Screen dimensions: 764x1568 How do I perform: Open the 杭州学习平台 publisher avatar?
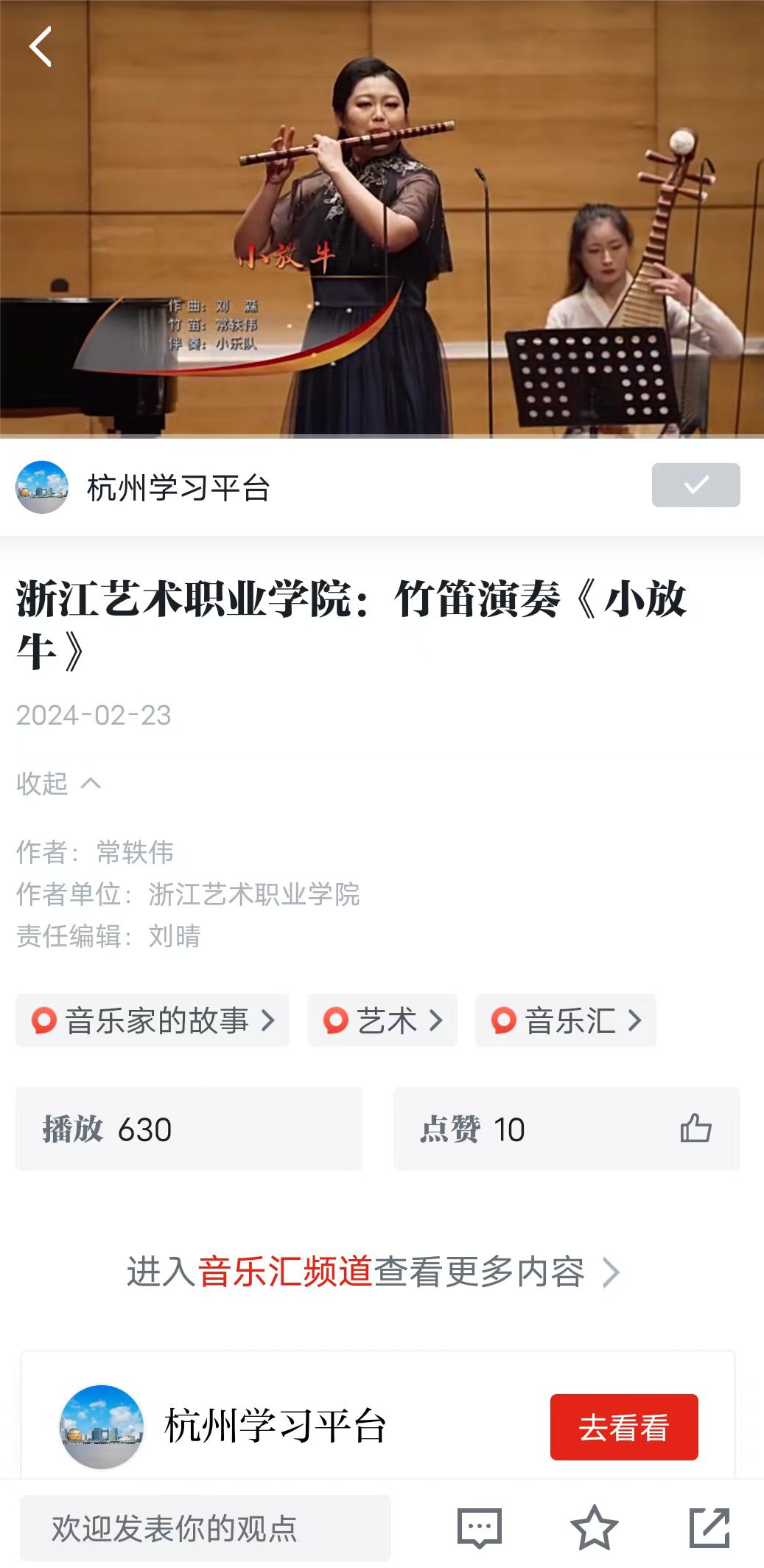coord(42,487)
